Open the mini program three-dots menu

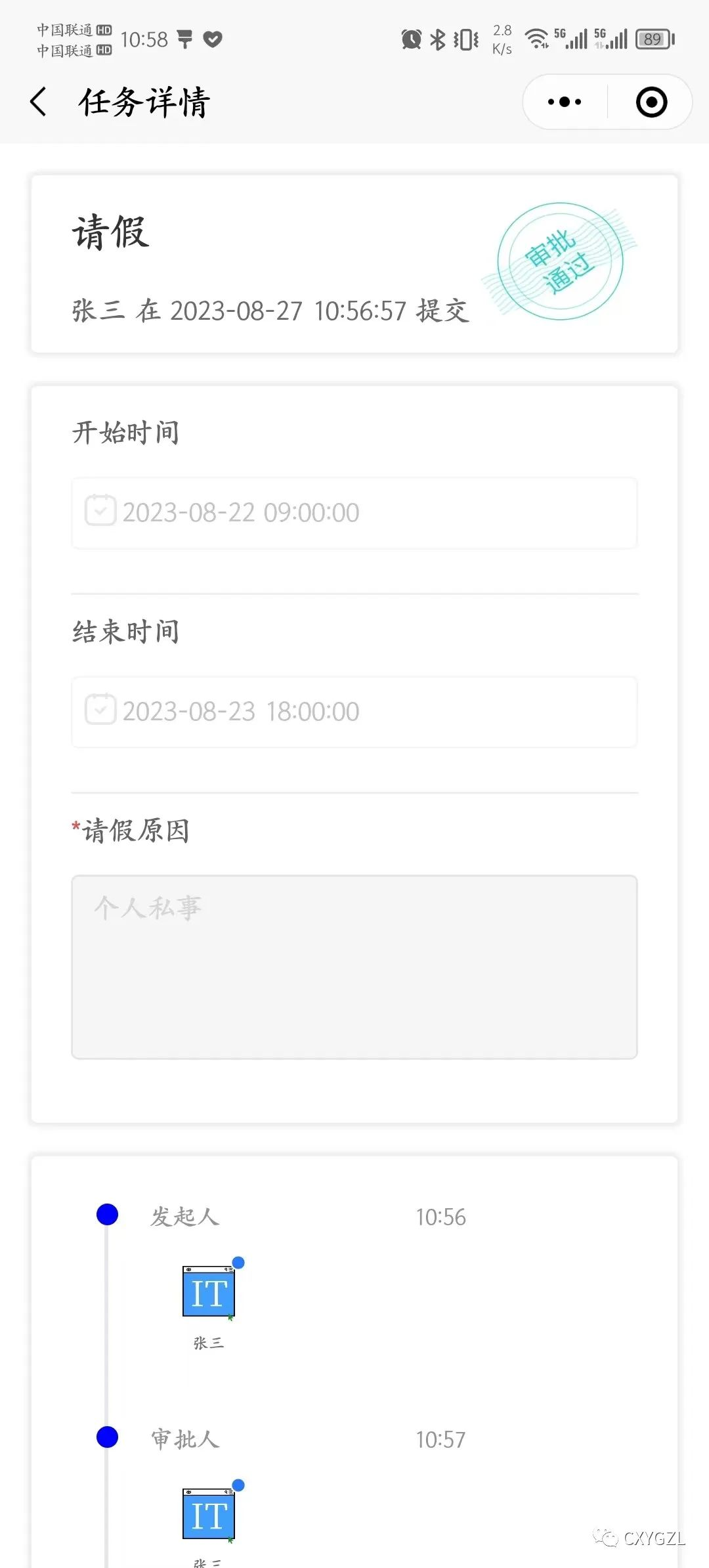pyautogui.click(x=565, y=102)
